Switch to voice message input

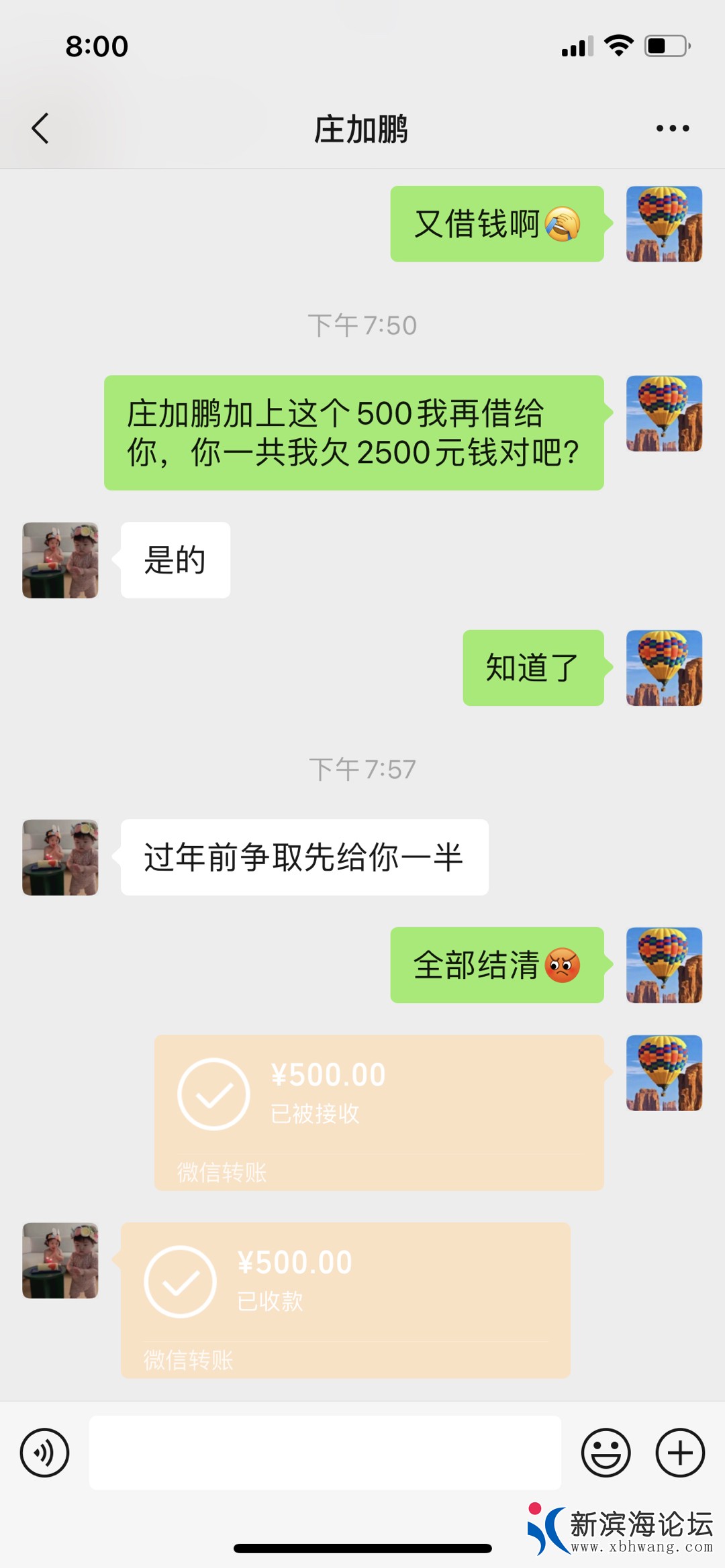coord(44,1453)
